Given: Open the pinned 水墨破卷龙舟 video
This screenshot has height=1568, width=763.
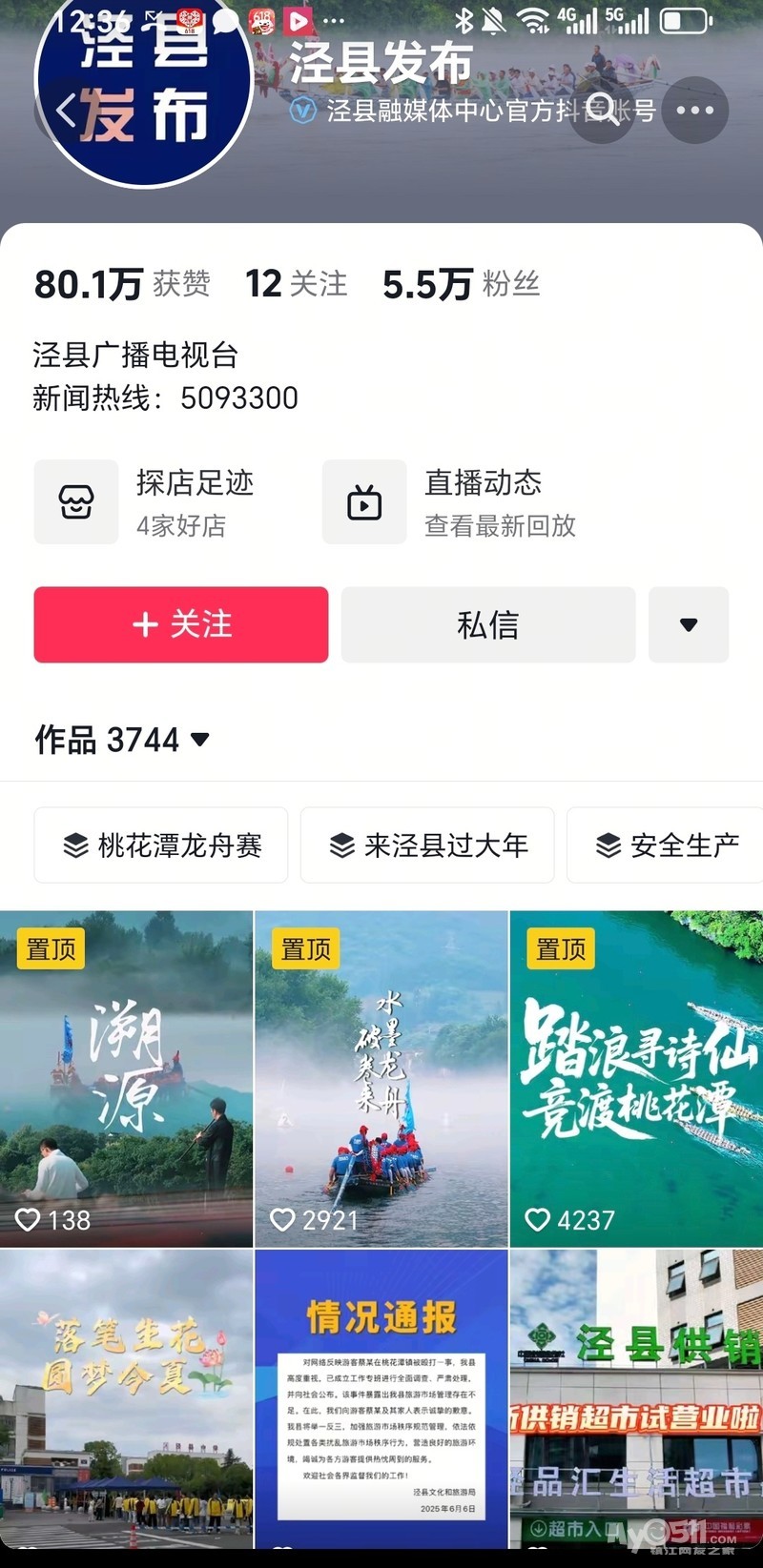Looking at the screenshot, I should pos(381,1078).
